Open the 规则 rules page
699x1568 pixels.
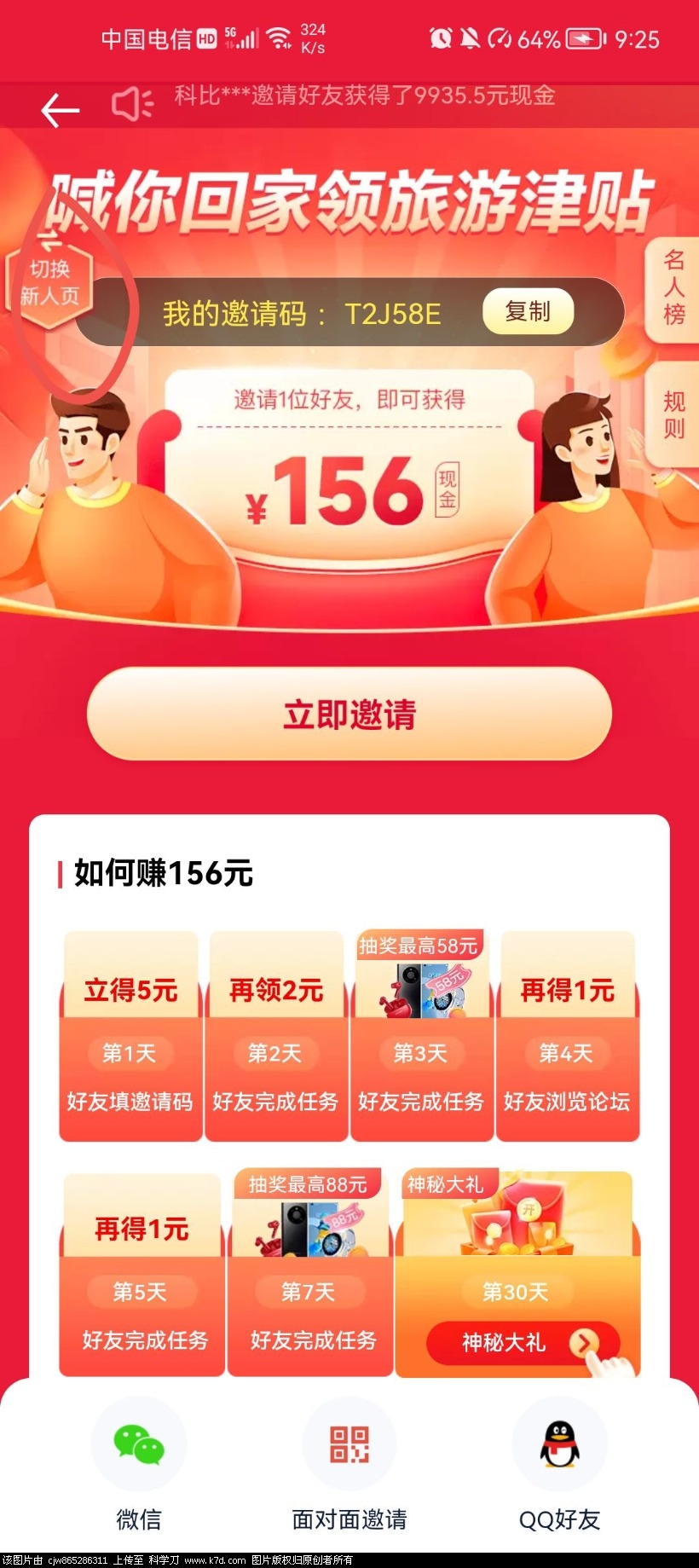pos(674,414)
